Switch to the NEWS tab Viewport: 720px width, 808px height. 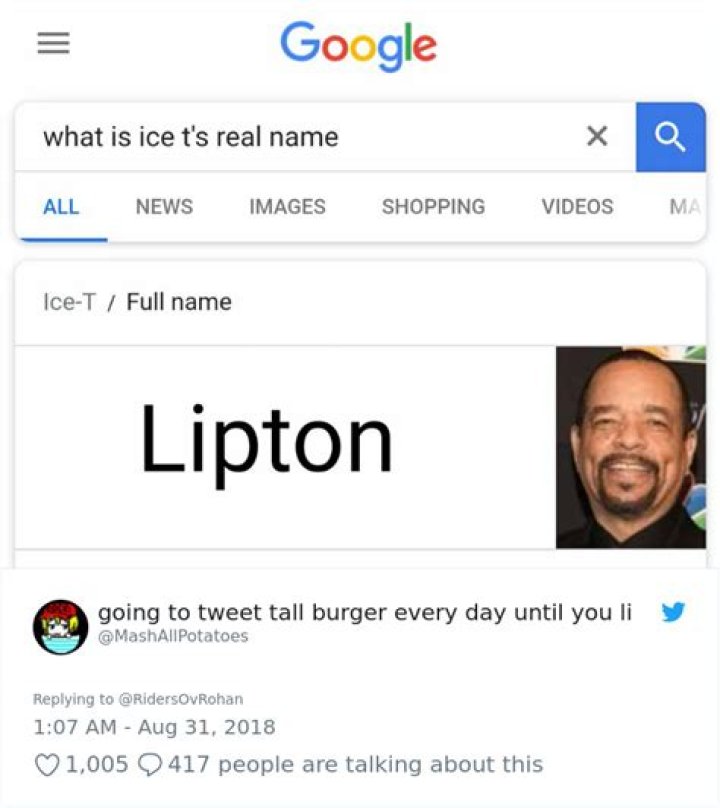[x=163, y=207]
